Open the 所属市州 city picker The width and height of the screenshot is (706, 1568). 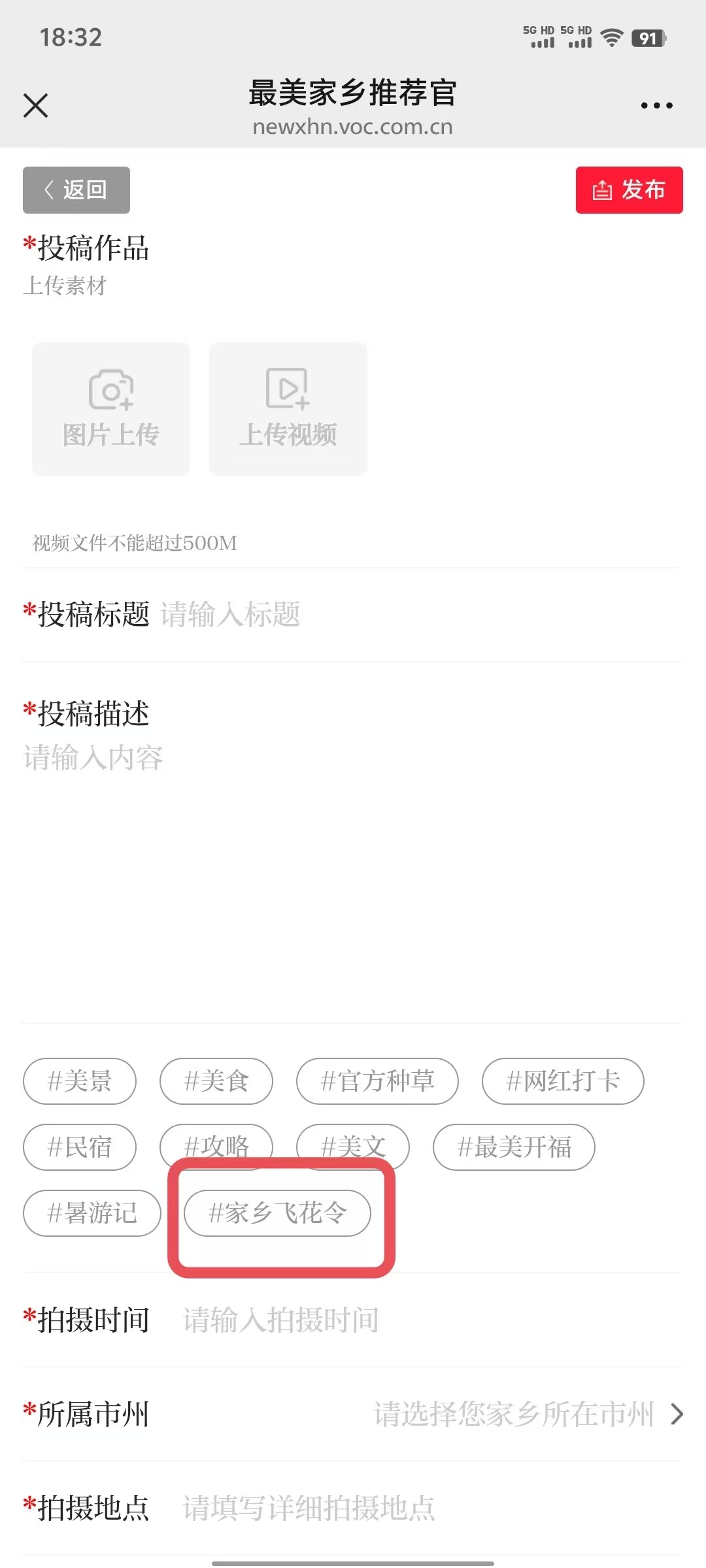click(x=523, y=1414)
